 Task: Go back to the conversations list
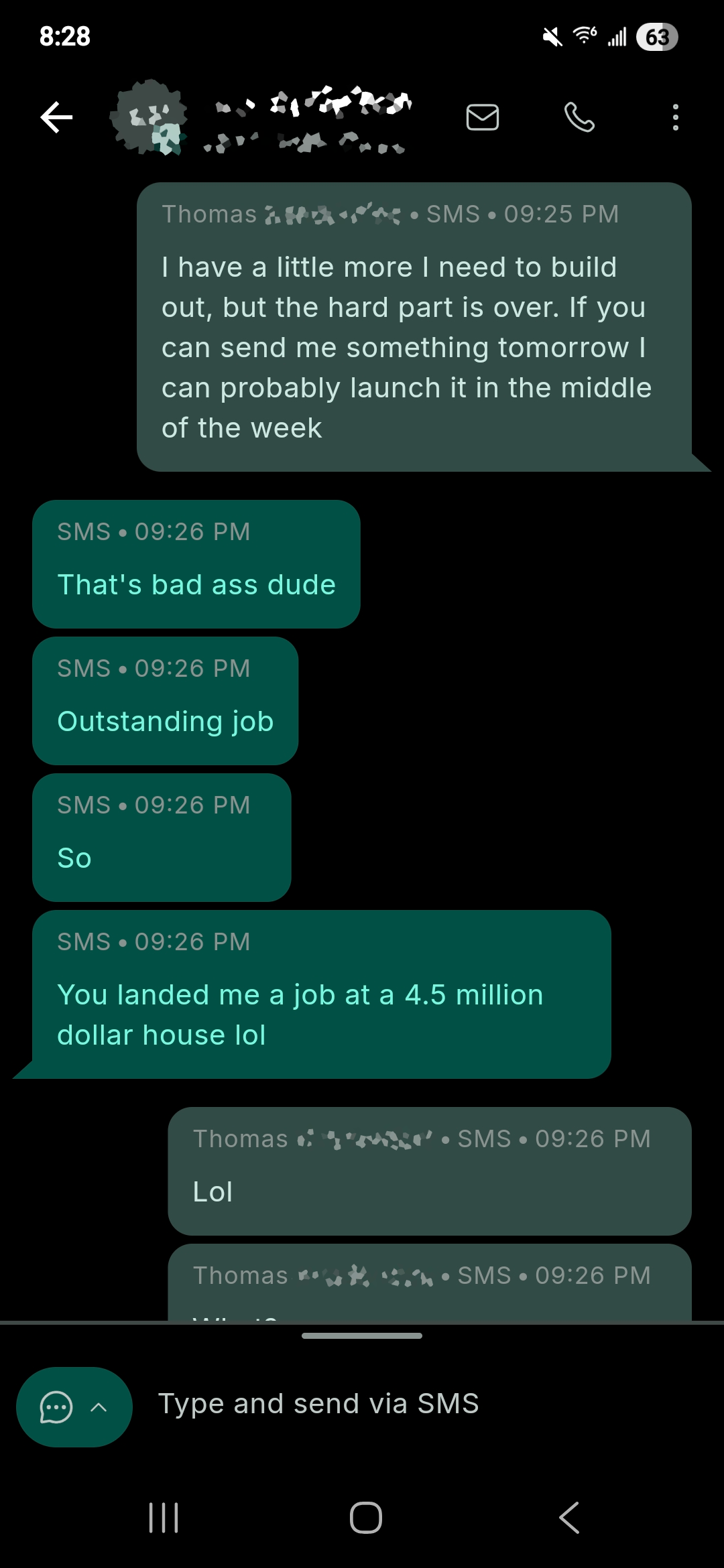tap(56, 118)
